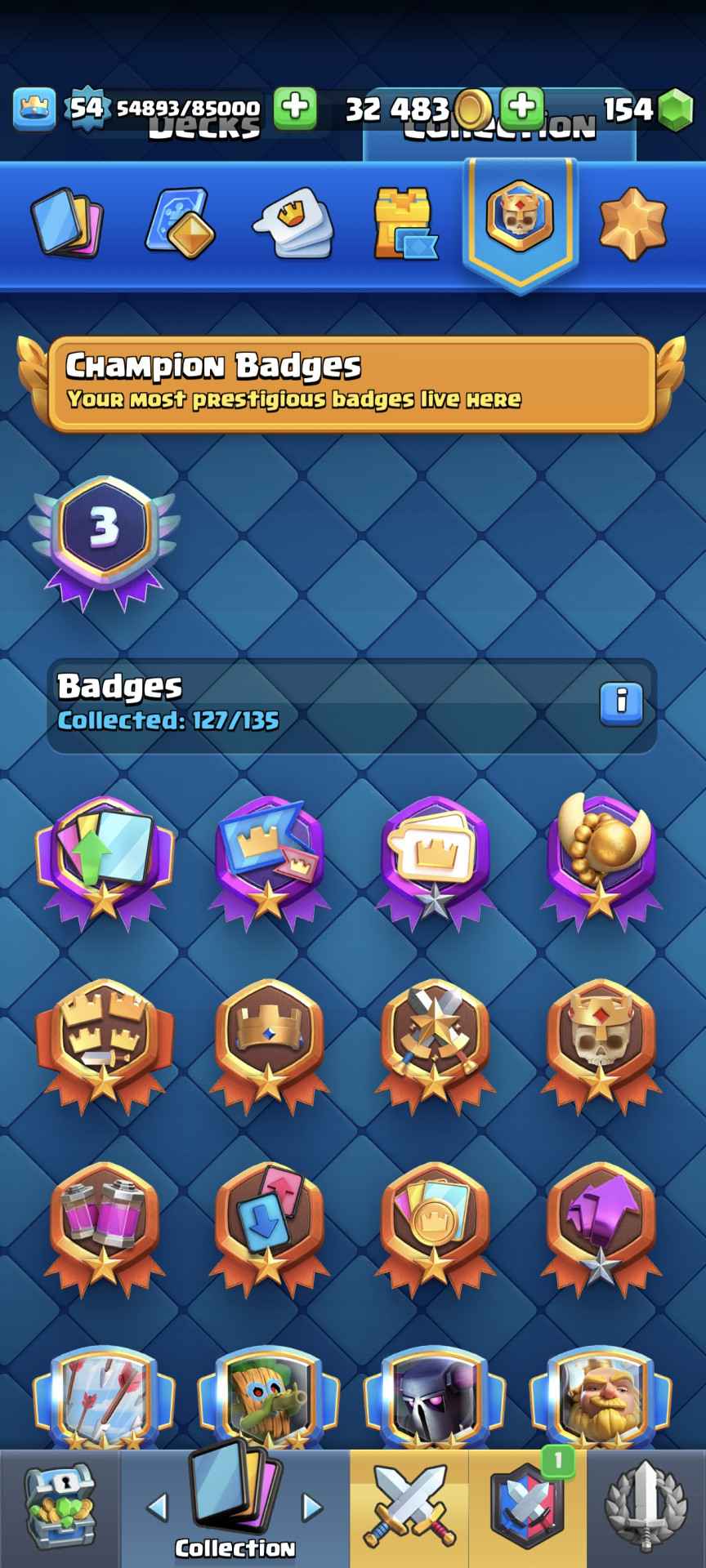Switch to the tower skins tab

tap(404, 224)
